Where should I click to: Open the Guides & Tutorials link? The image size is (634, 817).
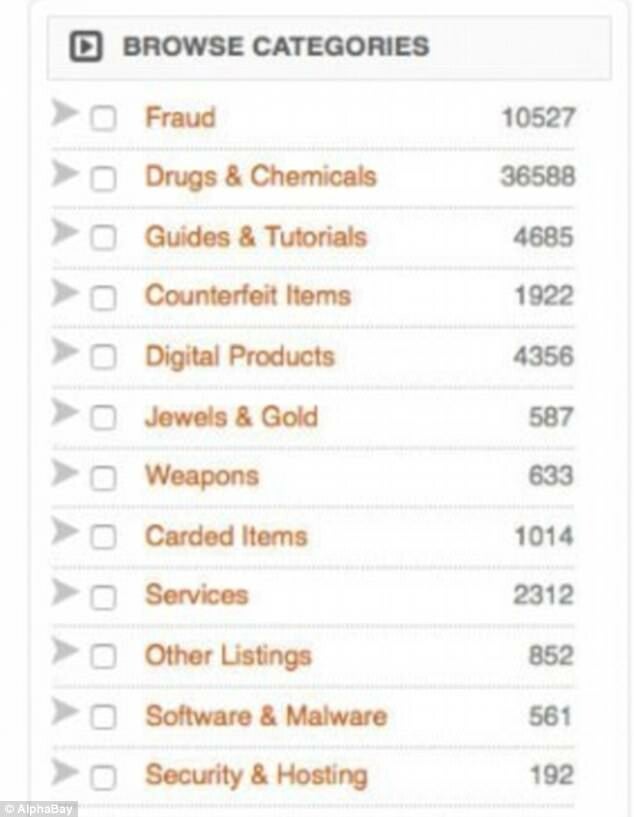click(255, 237)
